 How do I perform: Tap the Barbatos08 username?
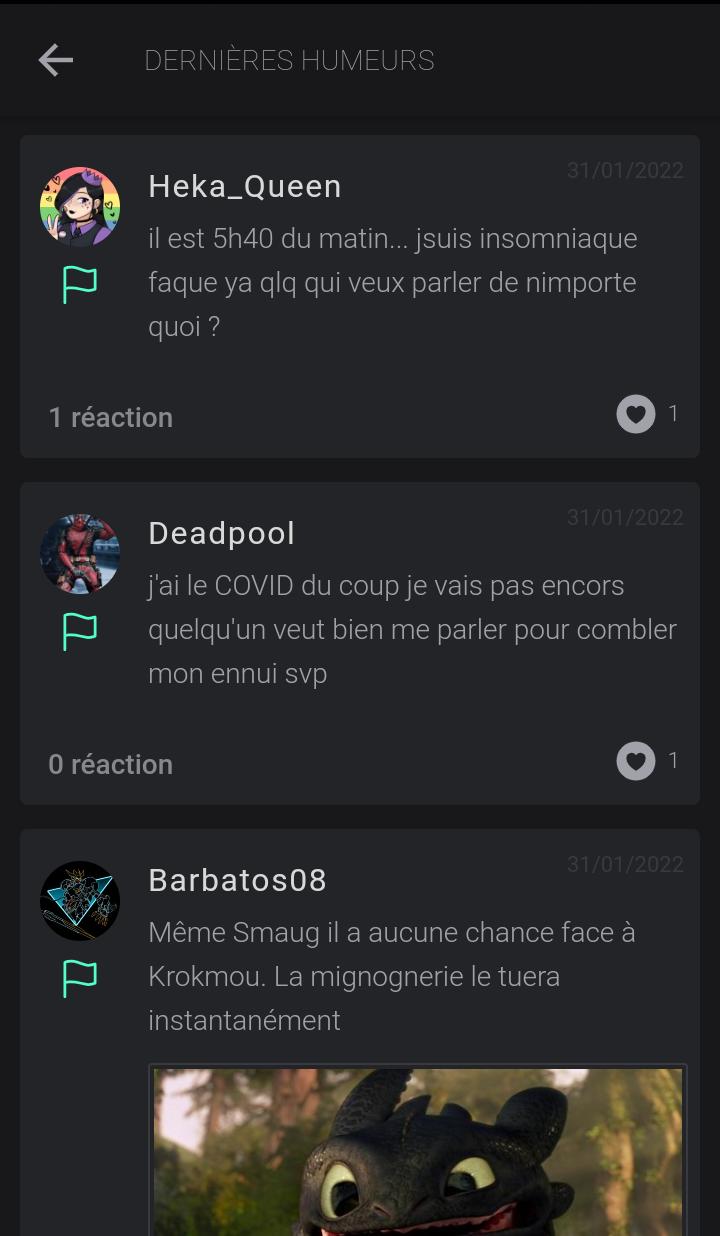point(238,880)
